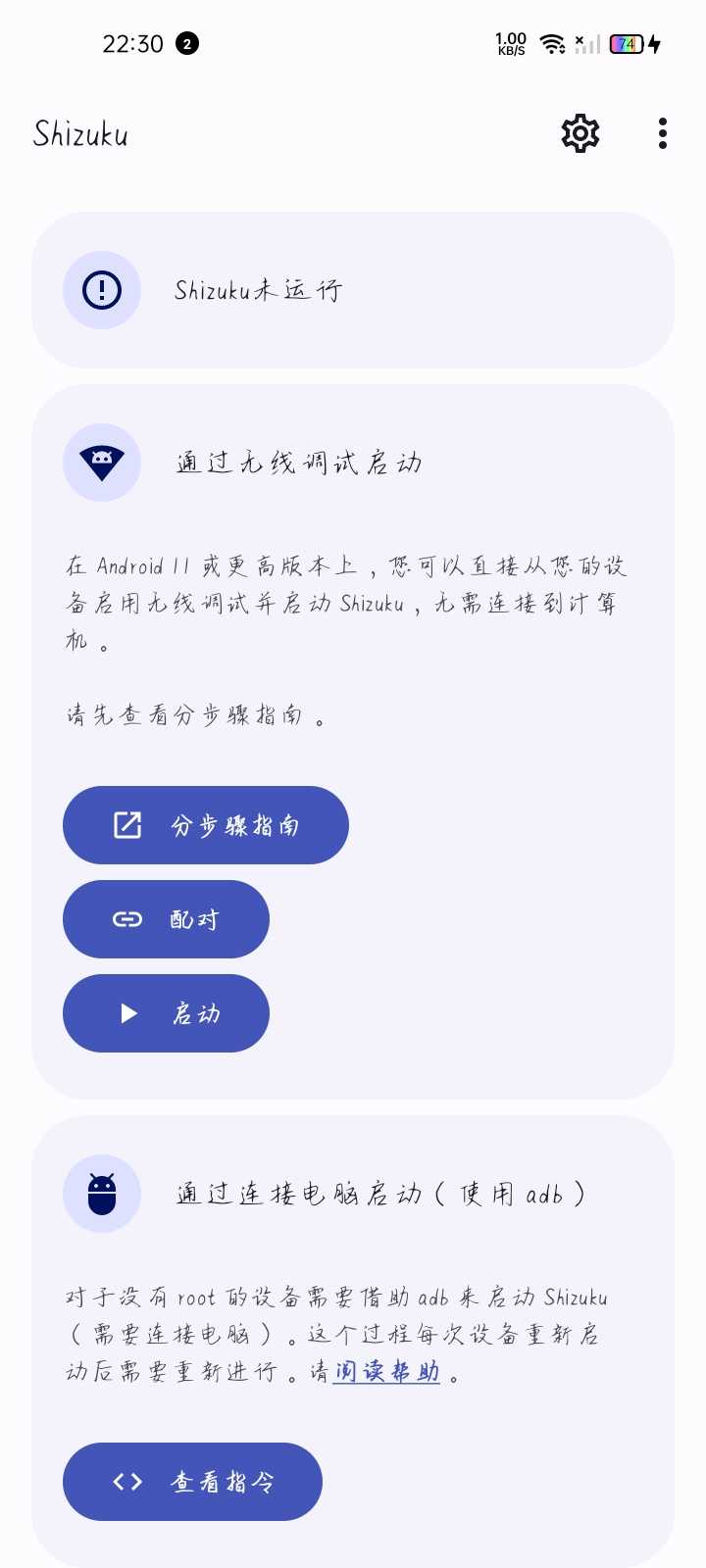Screen dimensions: 706x1568
Task: Open the 阅读帮助 help link
Action: click(x=386, y=1371)
